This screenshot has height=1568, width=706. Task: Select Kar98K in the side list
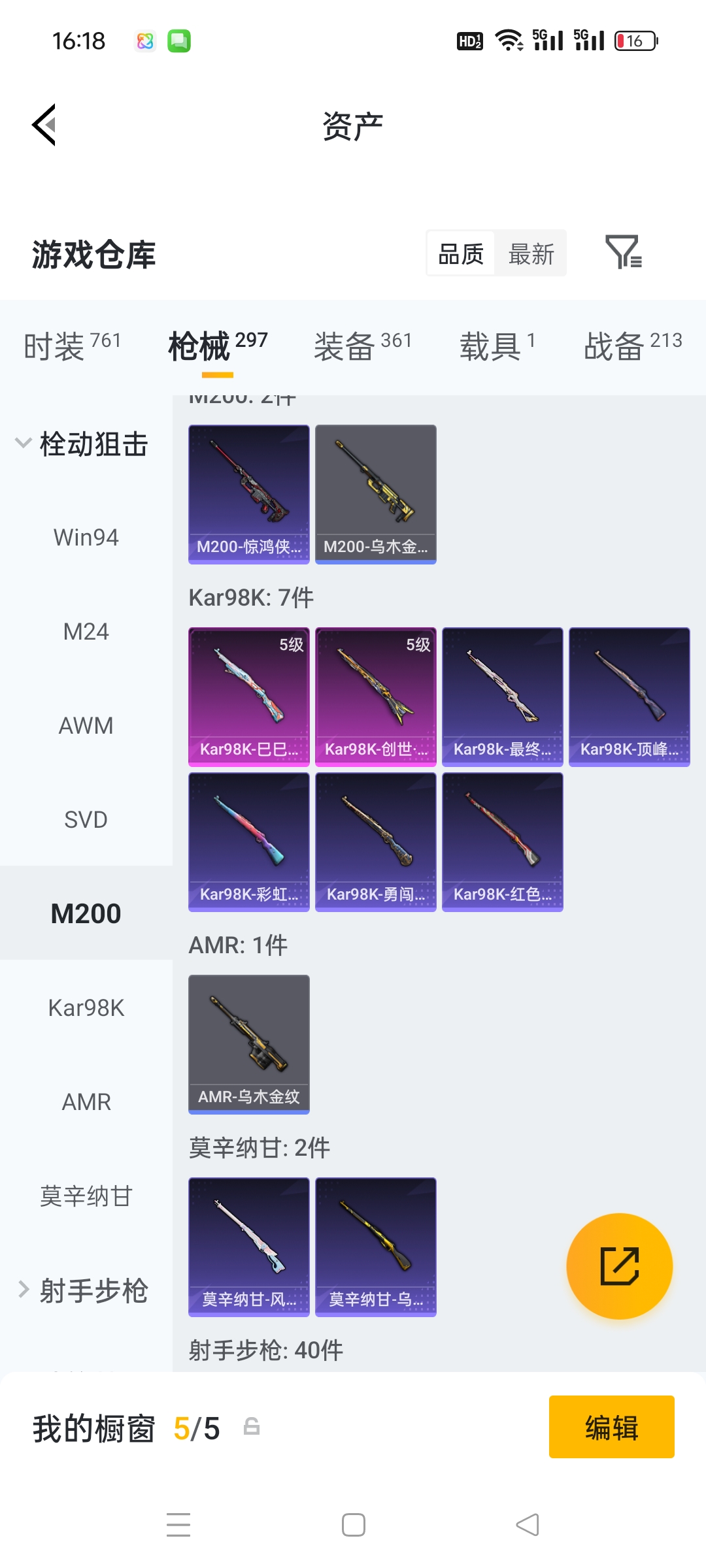(86, 1007)
